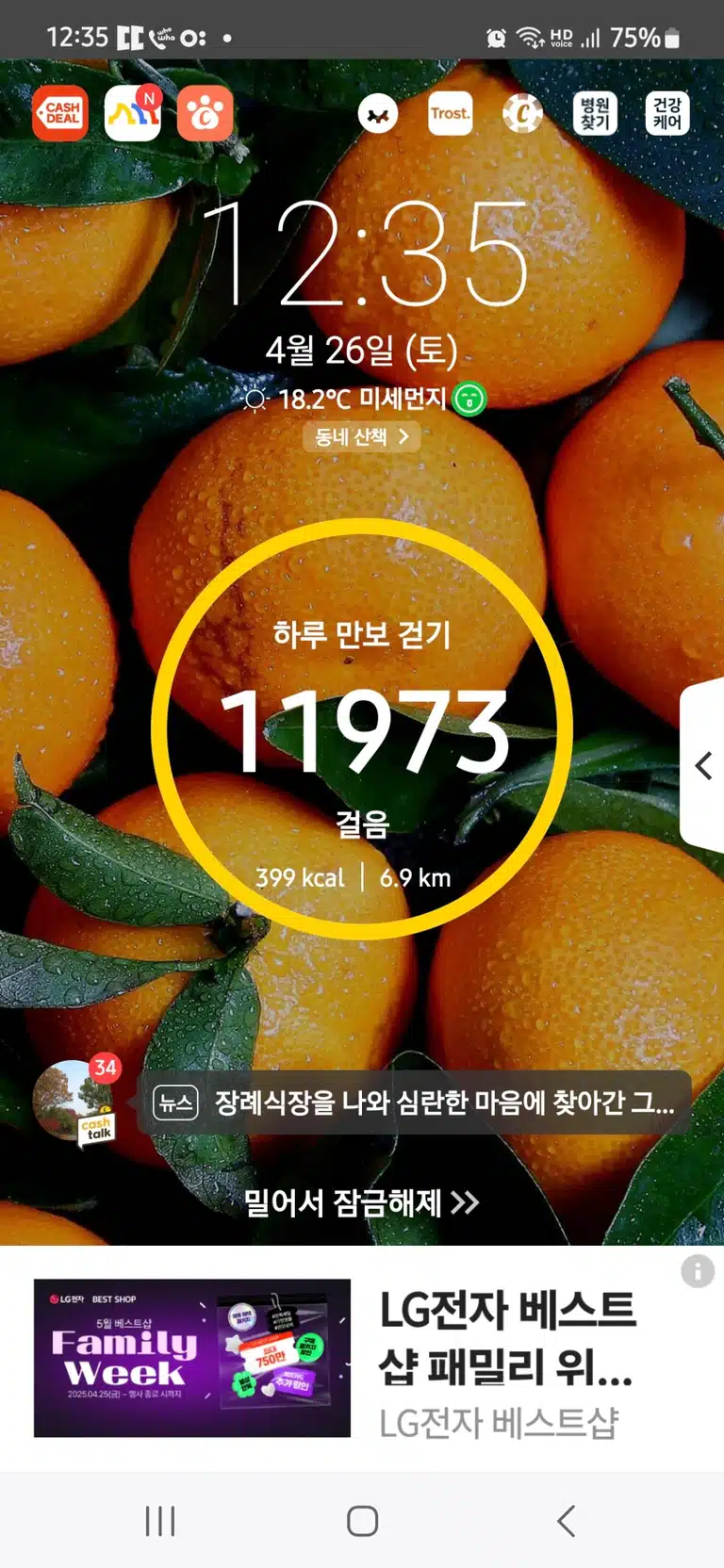Open cash talk icon with 34 badge
This screenshot has height=1568, width=724.
click(x=76, y=1102)
